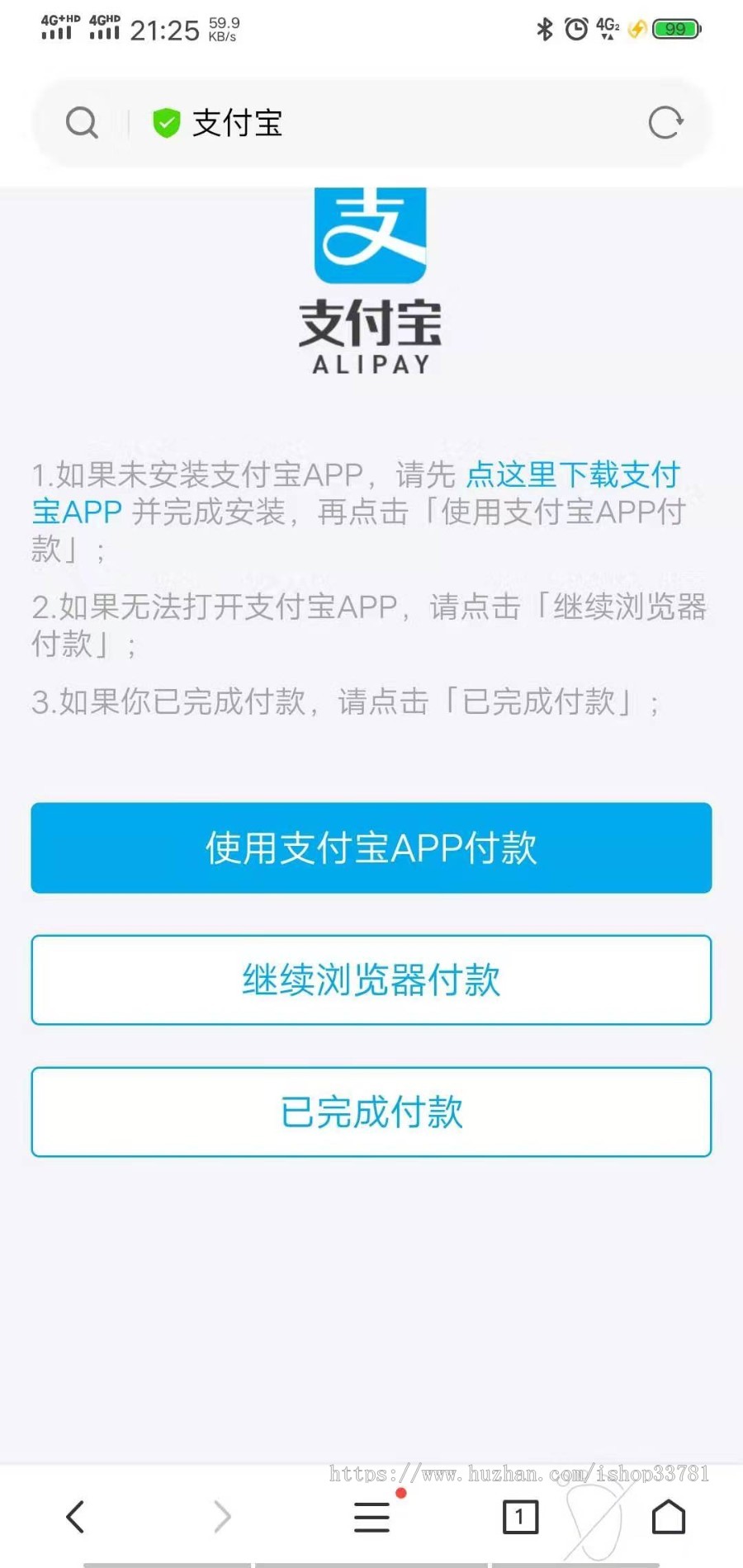This screenshot has height=1568, width=743.
Task: Tap the home icon in bottom bar
Action: [669, 1517]
